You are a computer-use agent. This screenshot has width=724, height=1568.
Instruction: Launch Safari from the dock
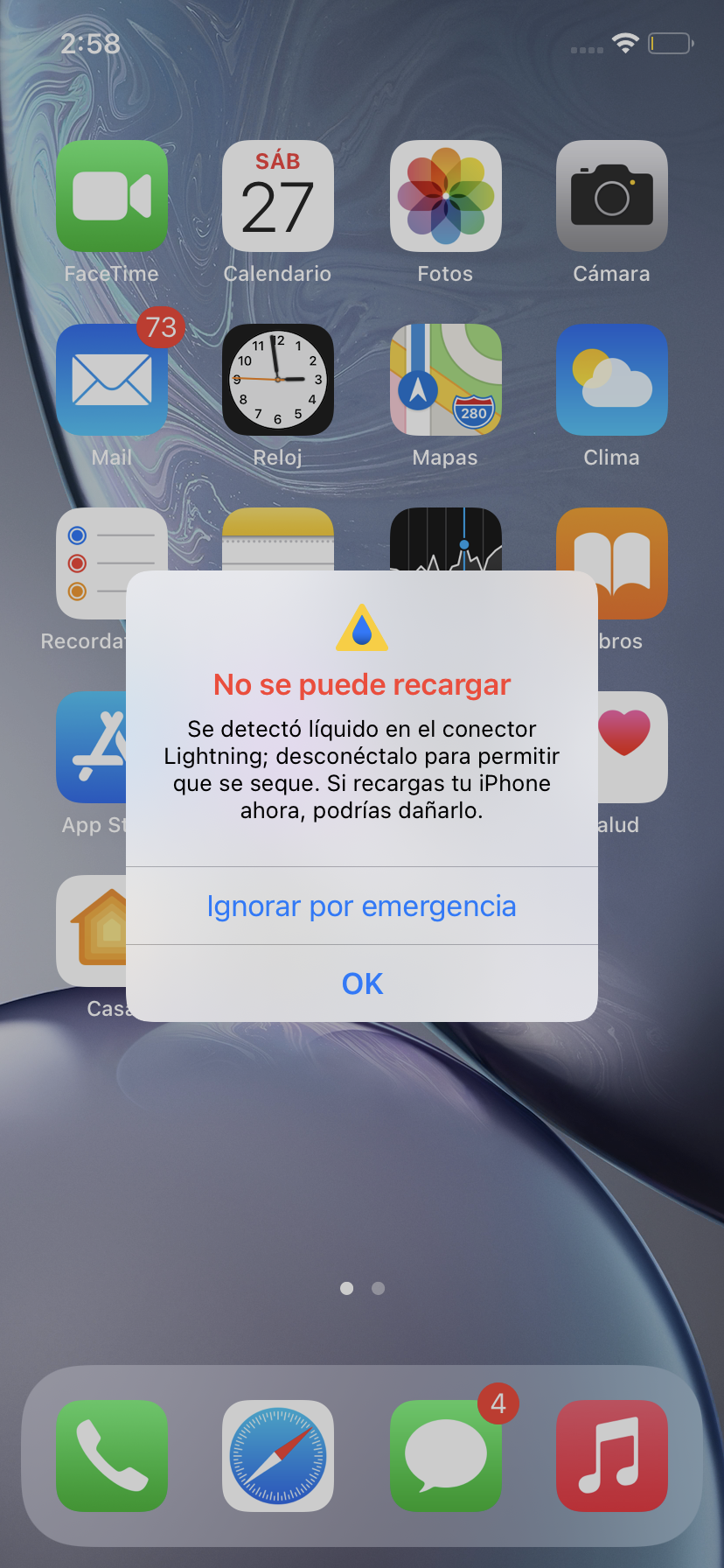(x=278, y=1456)
